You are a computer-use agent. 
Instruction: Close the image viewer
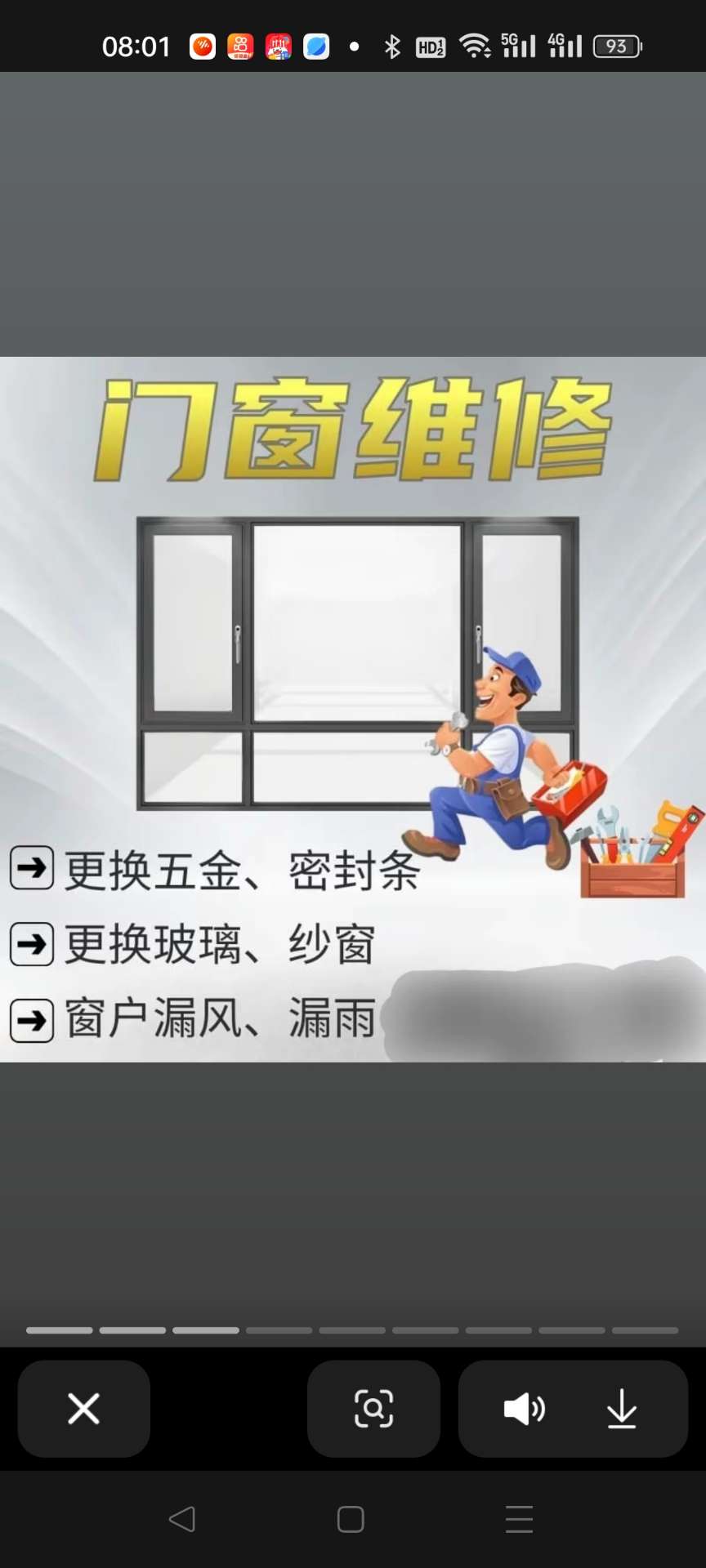83,1409
